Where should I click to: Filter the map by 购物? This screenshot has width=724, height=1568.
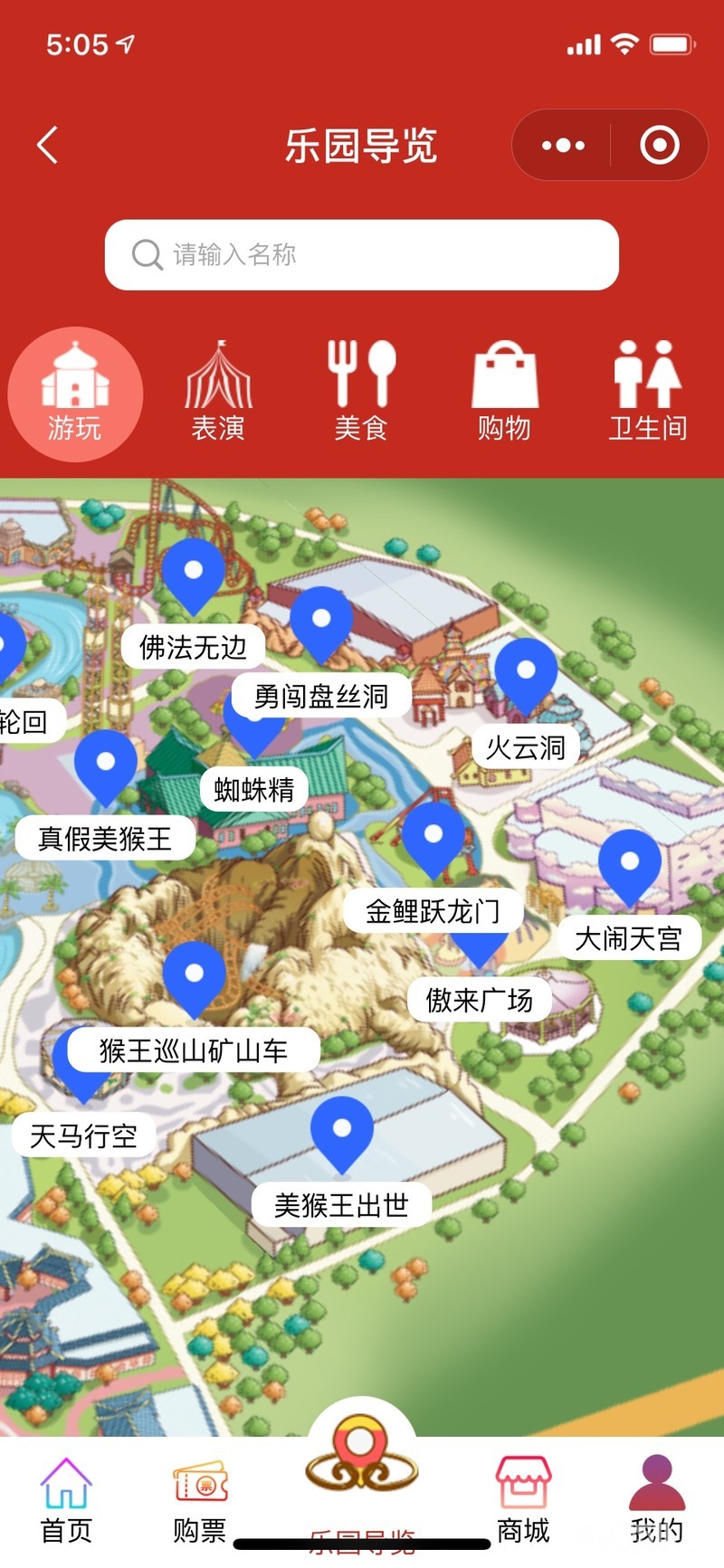pyautogui.click(x=504, y=394)
